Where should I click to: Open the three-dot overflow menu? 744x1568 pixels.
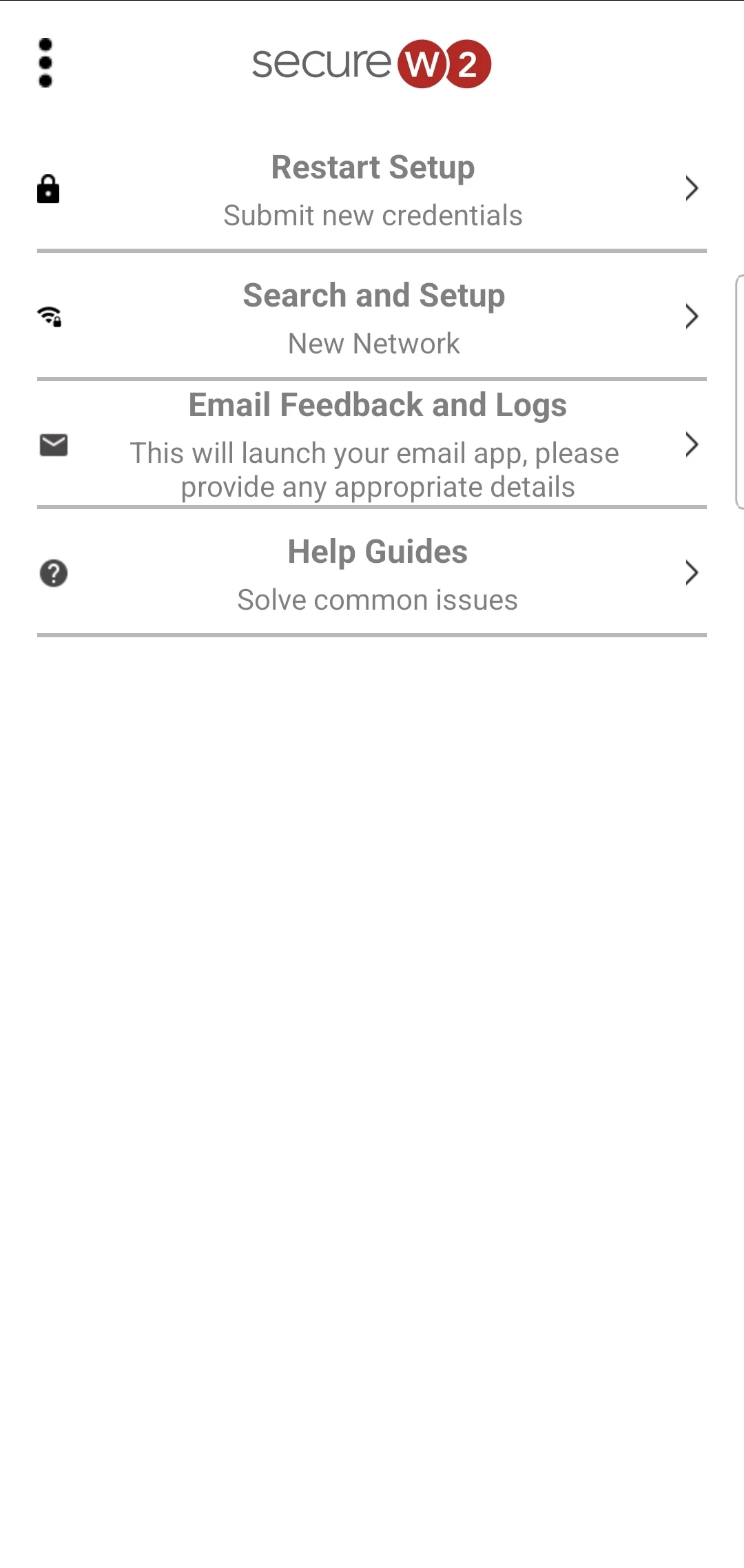[45, 63]
